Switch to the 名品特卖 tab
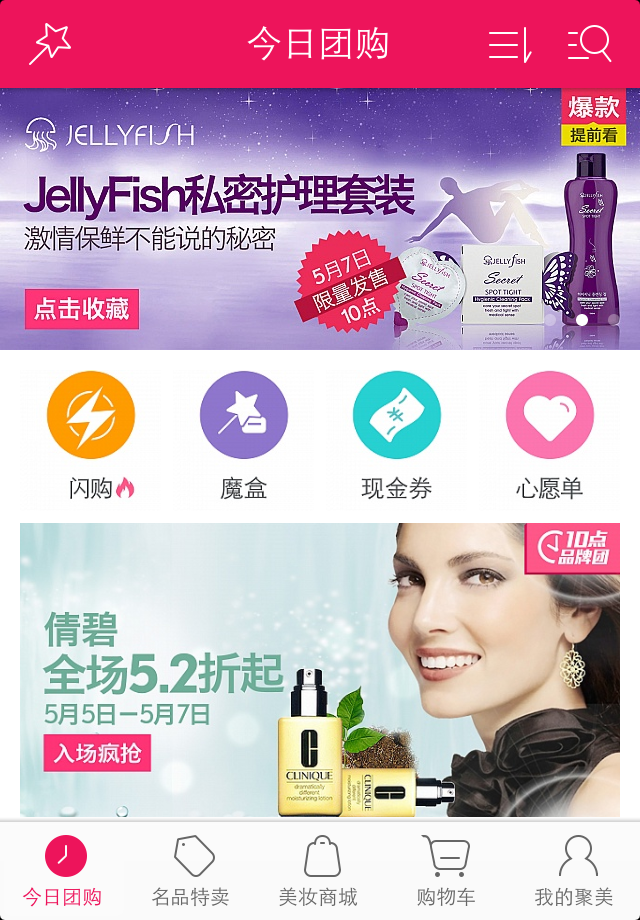Viewport: 640px width, 920px height. click(x=192, y=871)
